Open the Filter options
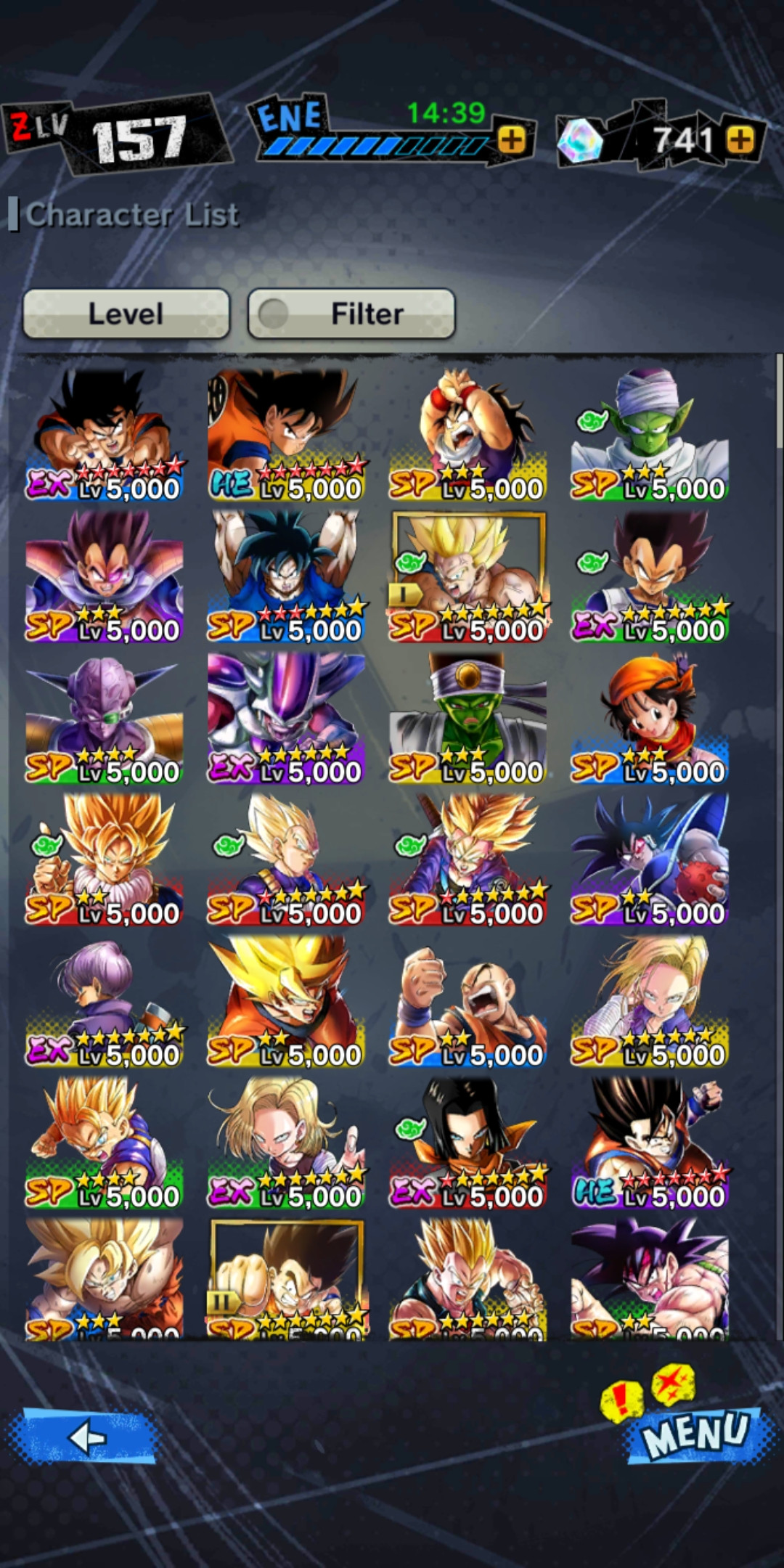This screenshot has height=1568, width=784. tap(351, 314)
